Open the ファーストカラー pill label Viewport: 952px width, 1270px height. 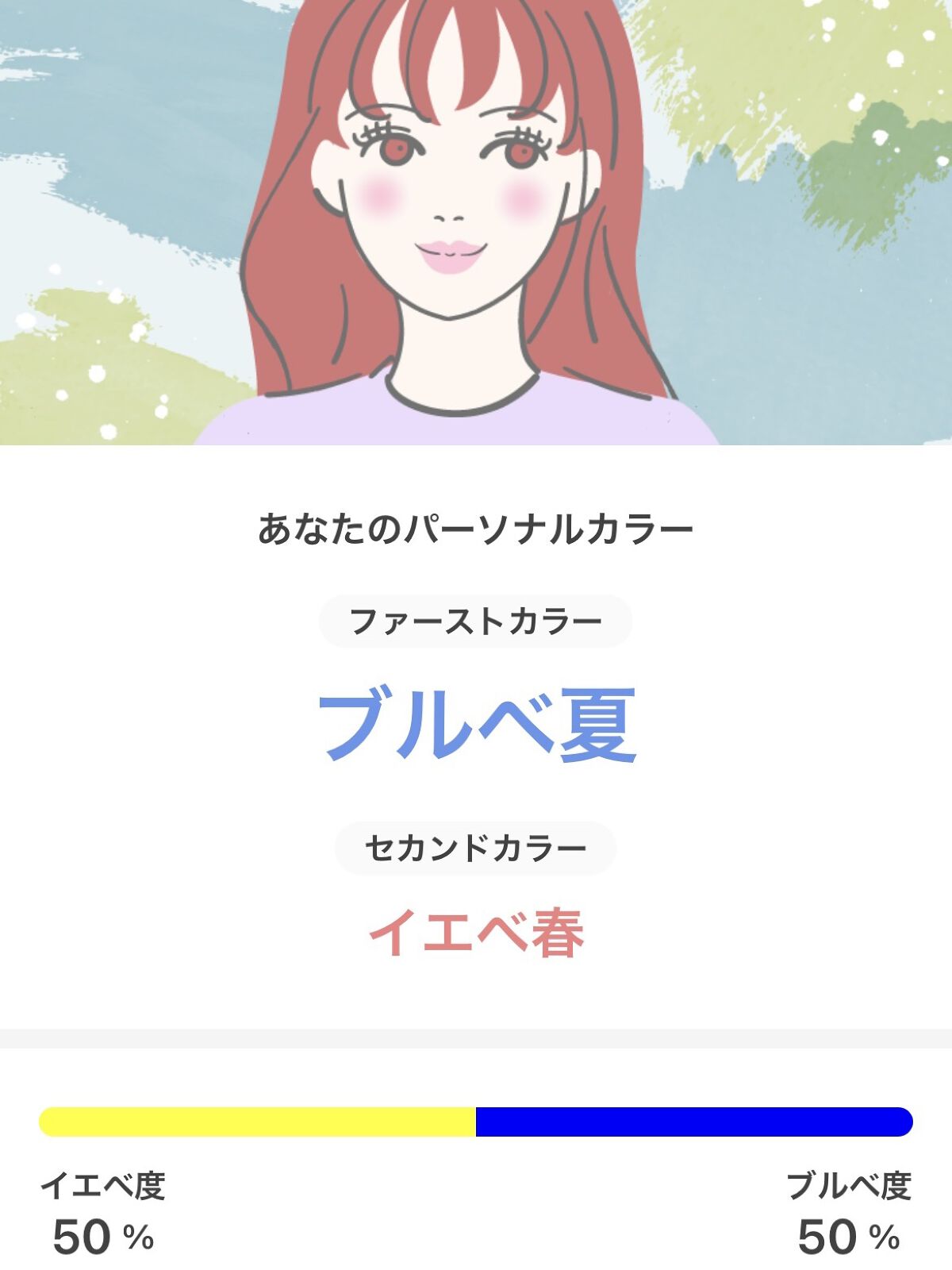[x=474, y=620]
